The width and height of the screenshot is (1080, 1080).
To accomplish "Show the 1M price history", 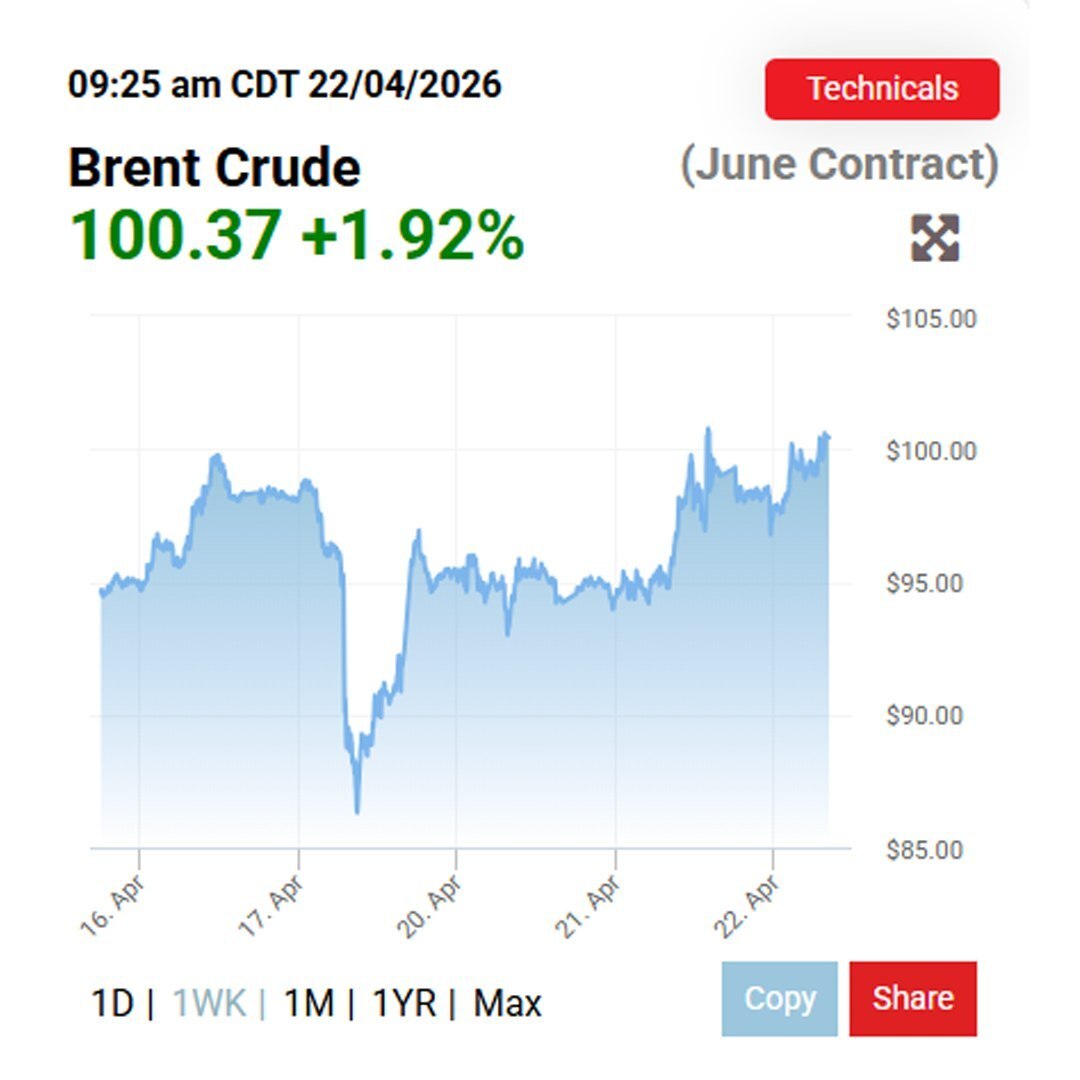I will click(x=309, y=1003).
